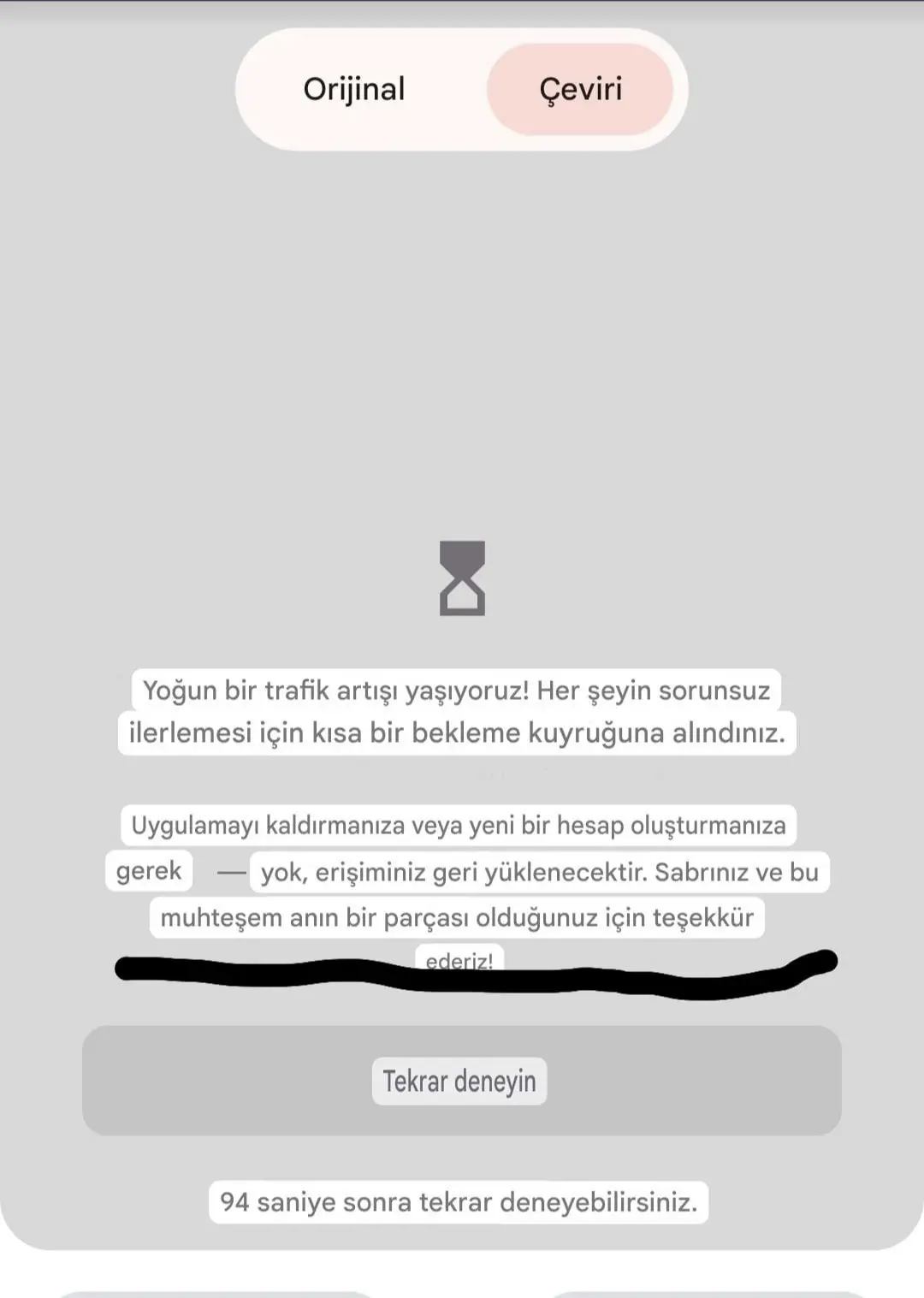This screenshot has height=1298, width=924.
Task: Click the word gerek in the message
Action: coord(149,870)
